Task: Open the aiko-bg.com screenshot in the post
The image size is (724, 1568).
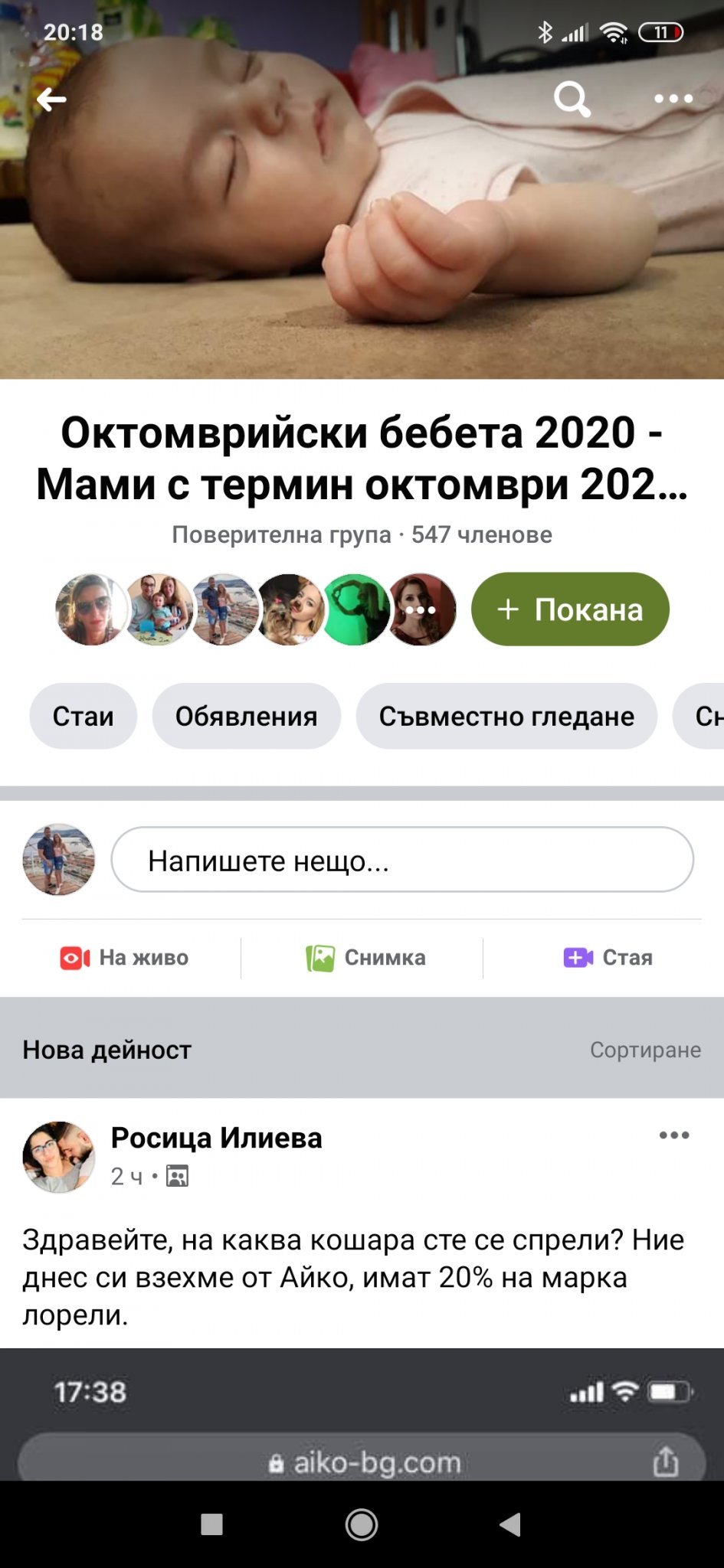Action: point(362,1415)
